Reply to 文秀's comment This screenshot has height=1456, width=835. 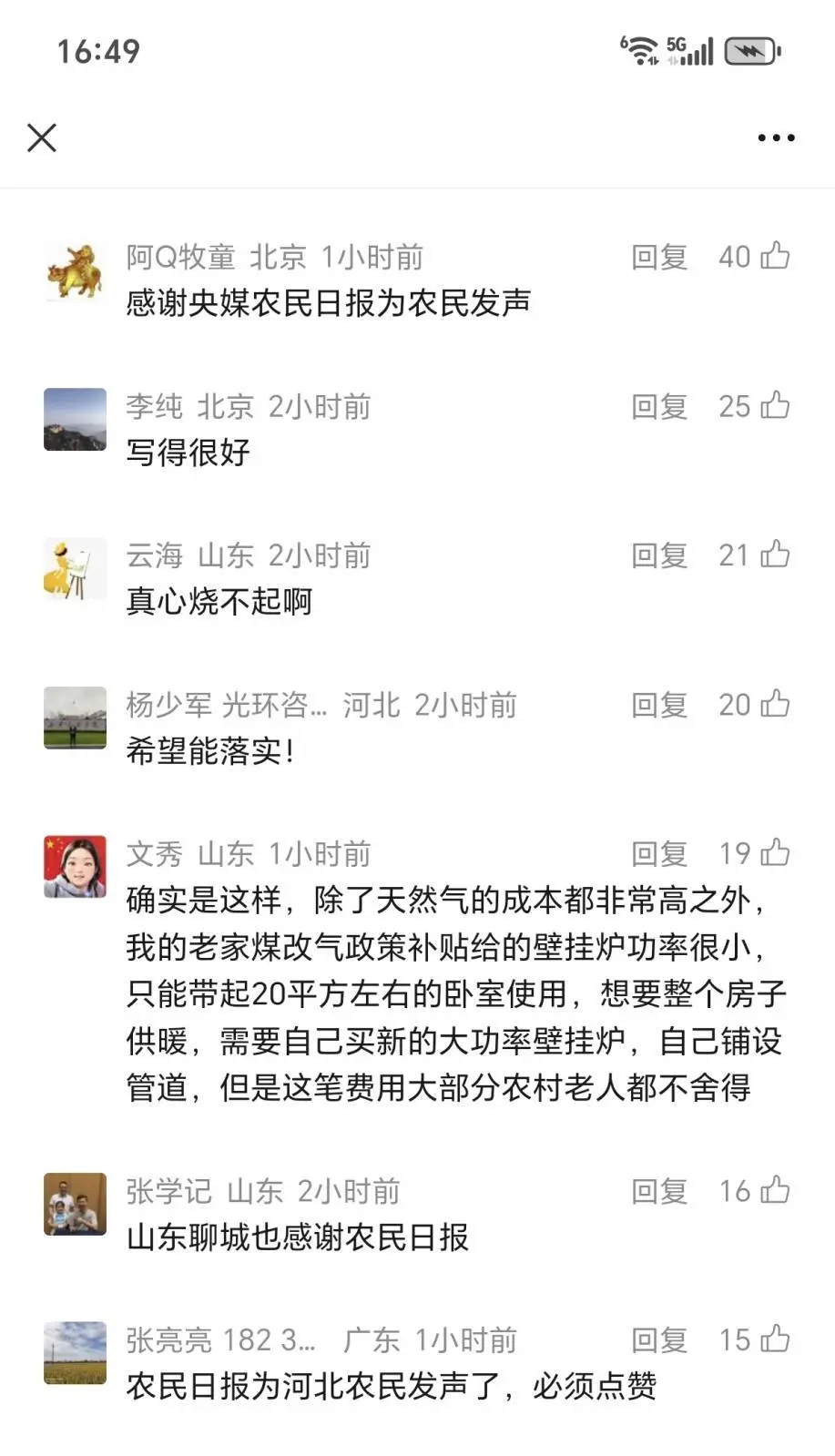tap(659, 854)
